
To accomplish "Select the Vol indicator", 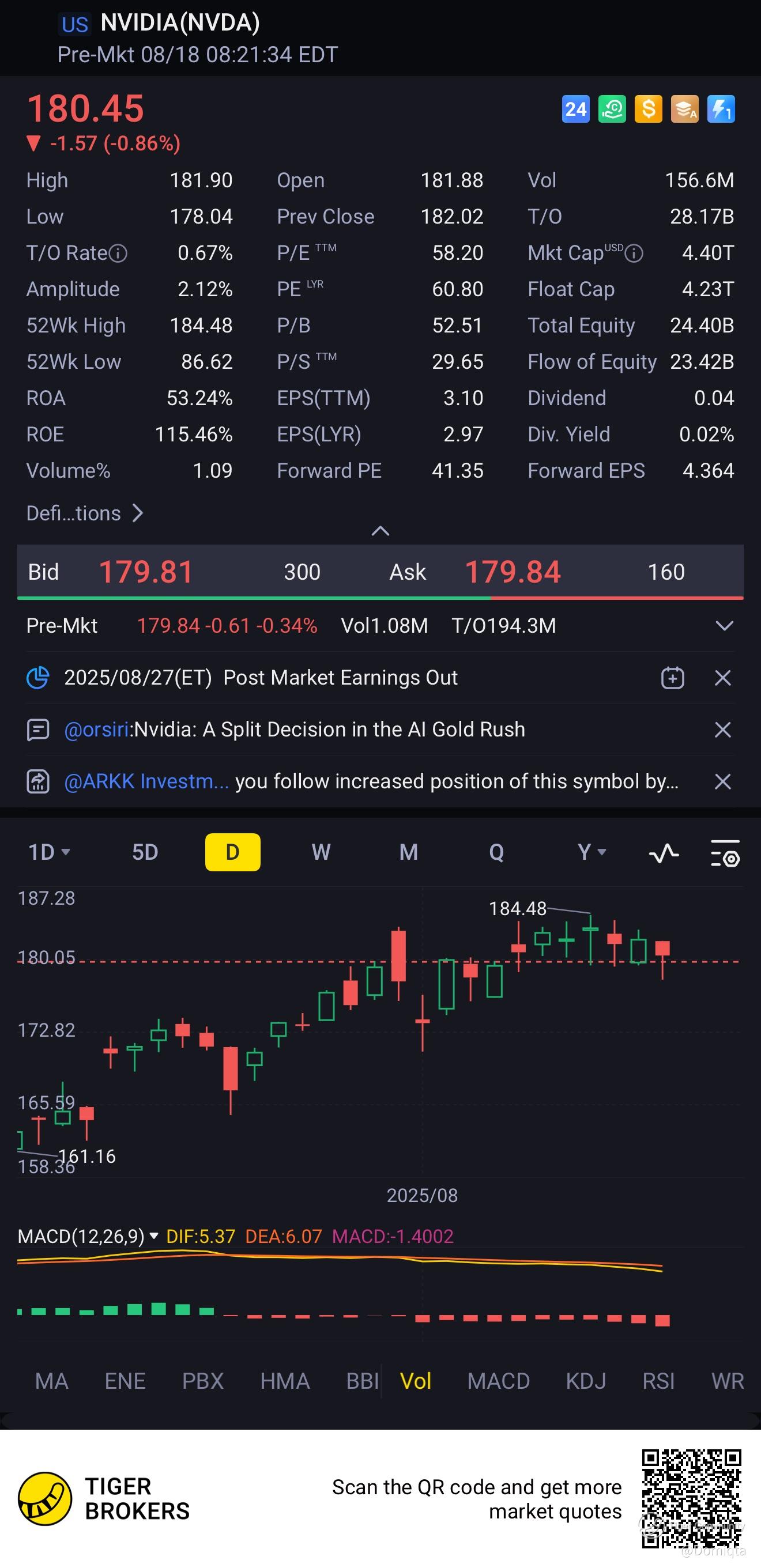I will tap(415, 1381).
